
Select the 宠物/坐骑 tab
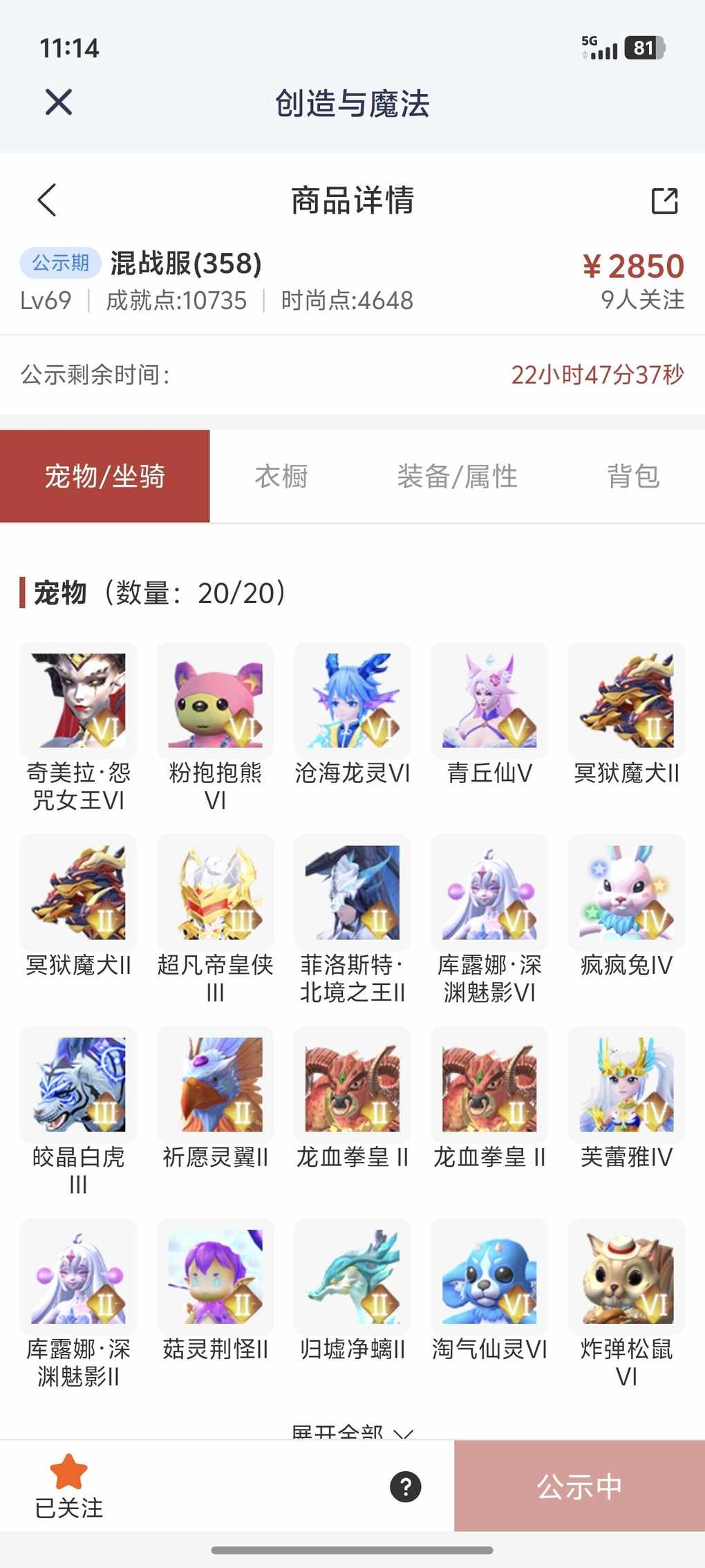pos(105,477)
